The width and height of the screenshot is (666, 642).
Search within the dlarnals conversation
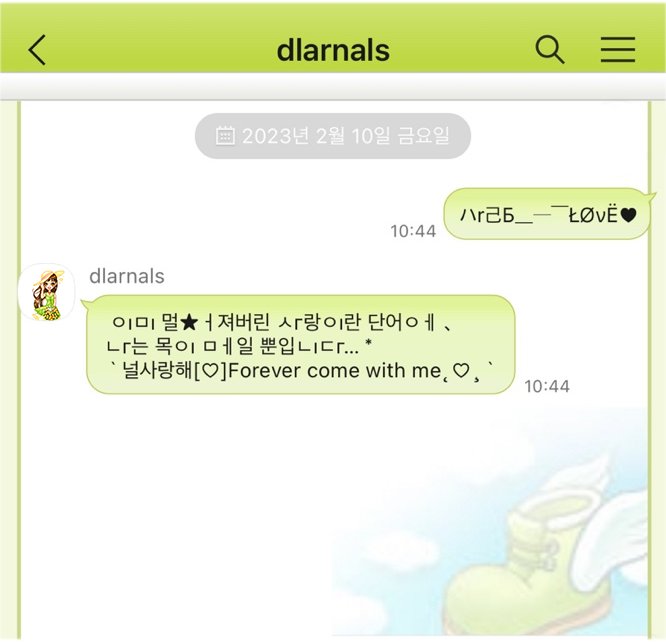(x=550, y=49)
